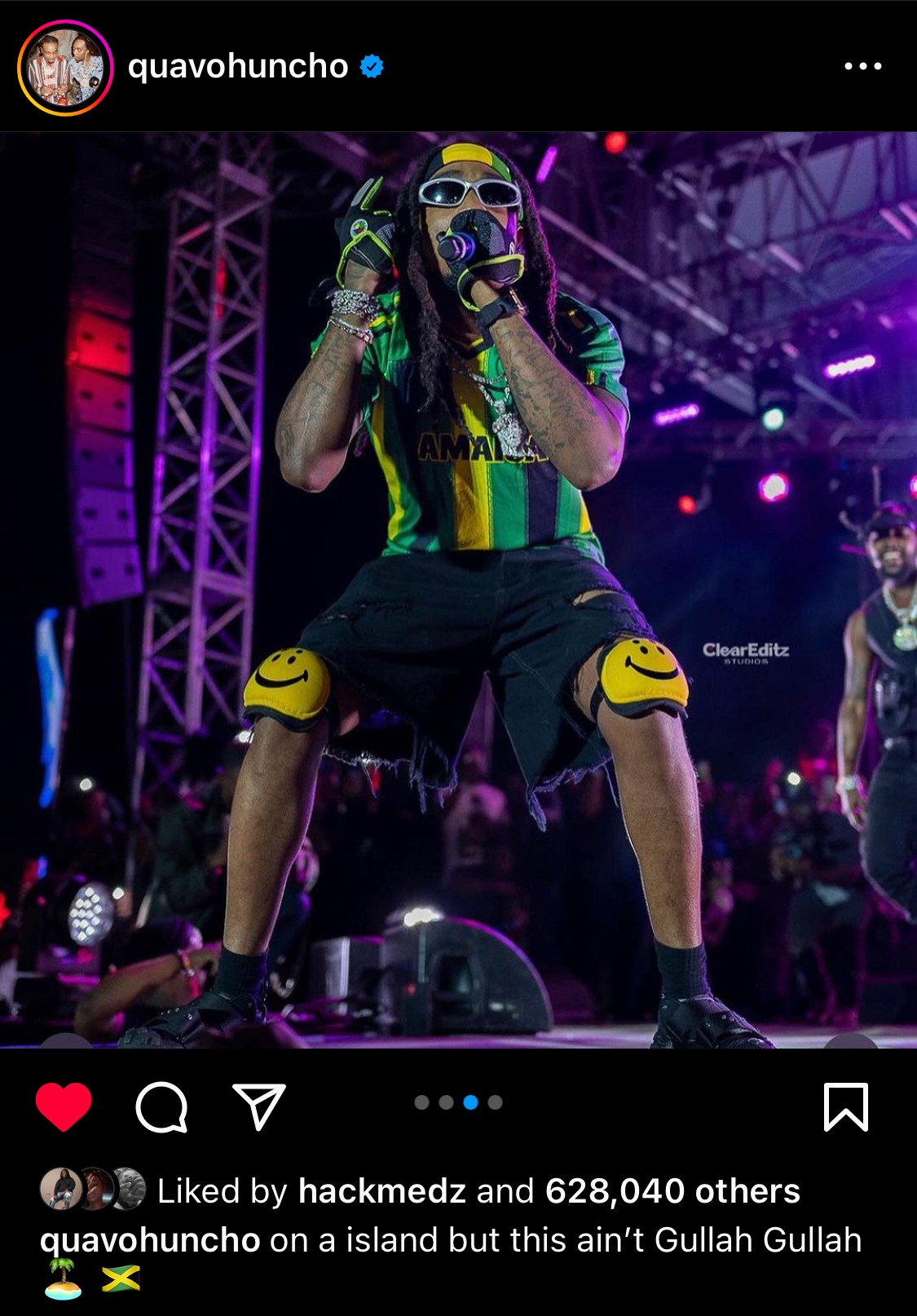The width and height of the screenshot is (917, 1316).
Task: Save the post with the bookmark icon
Action: click(x=845, y=1106)
